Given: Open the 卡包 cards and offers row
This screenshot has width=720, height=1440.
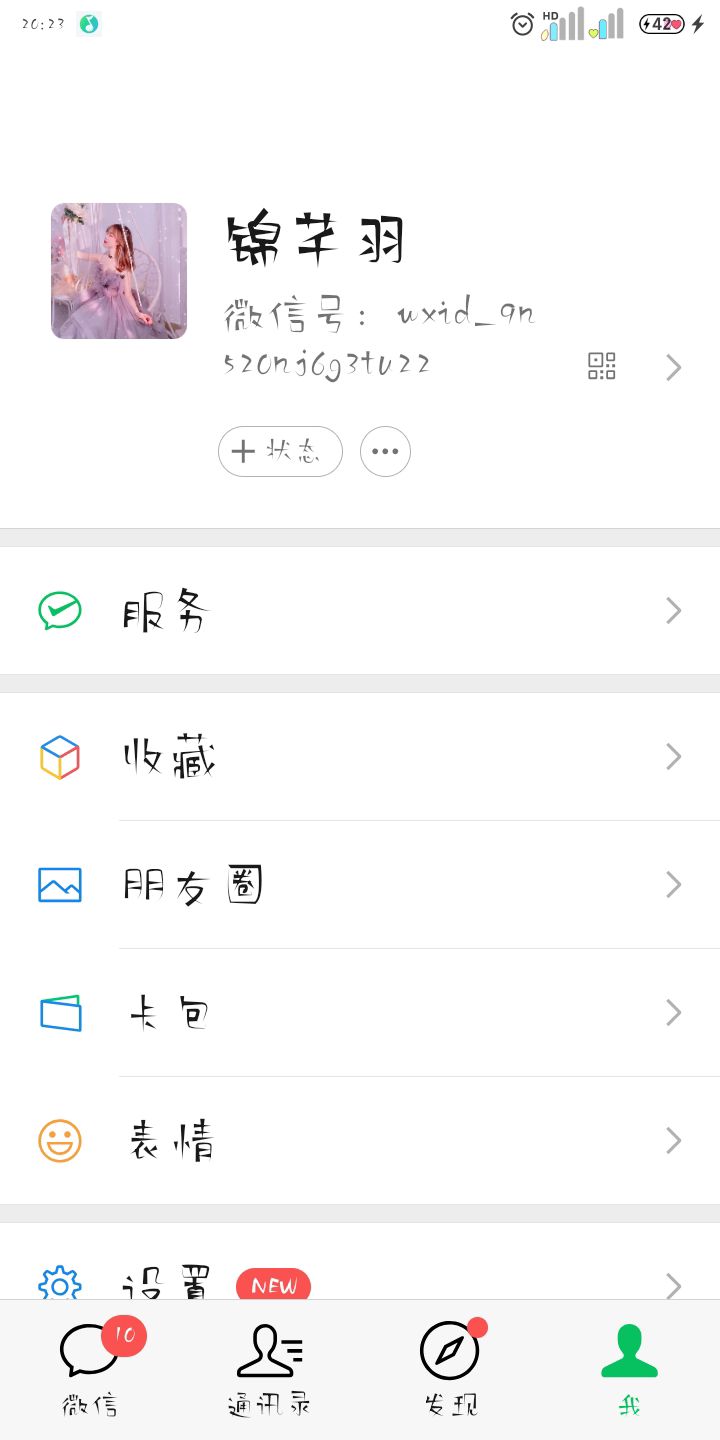Looking at the screenshot, I should (x=360, y=1013).
